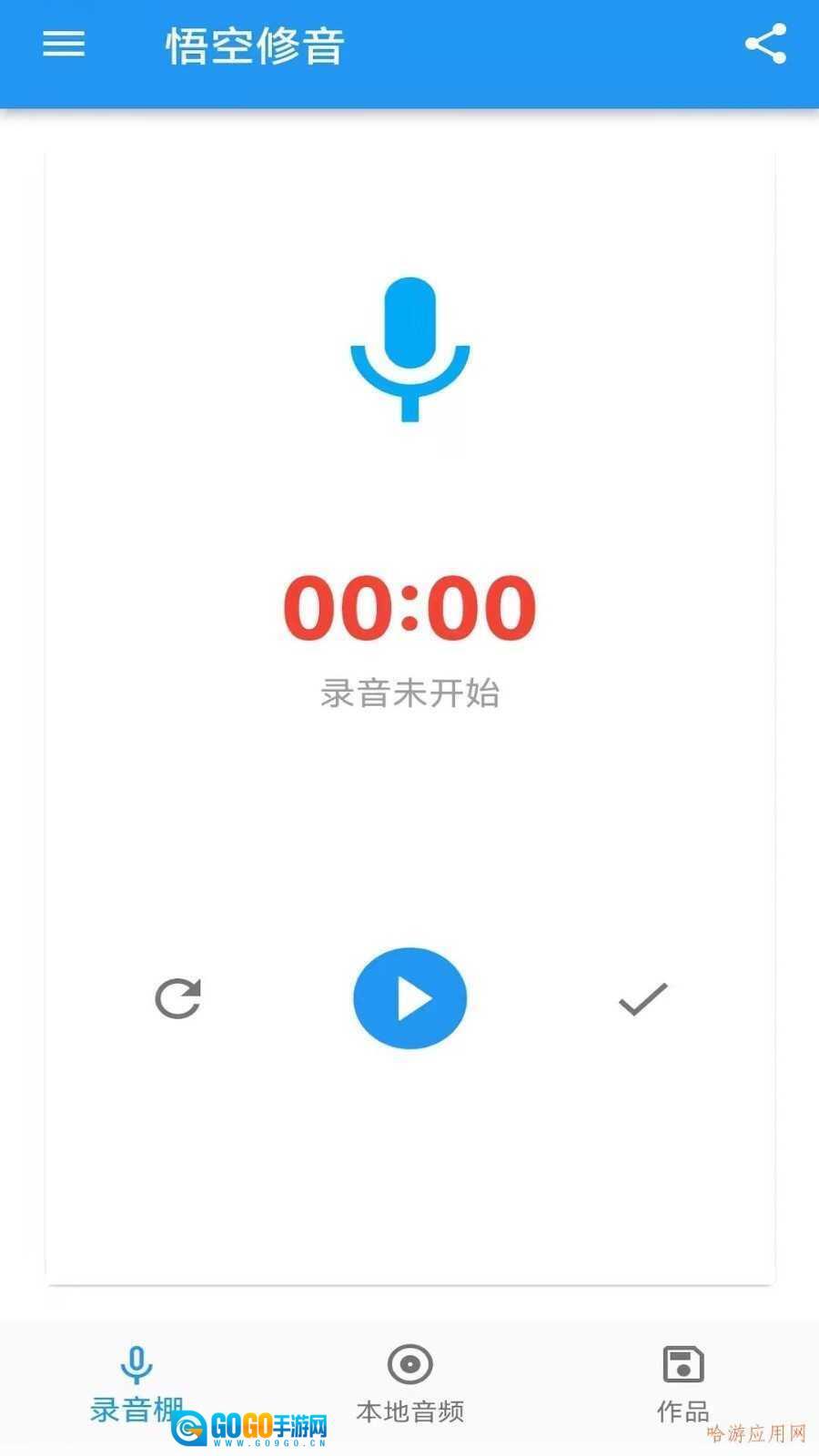
Task: Open the 作品 tab
Action: pos(682,1383)
